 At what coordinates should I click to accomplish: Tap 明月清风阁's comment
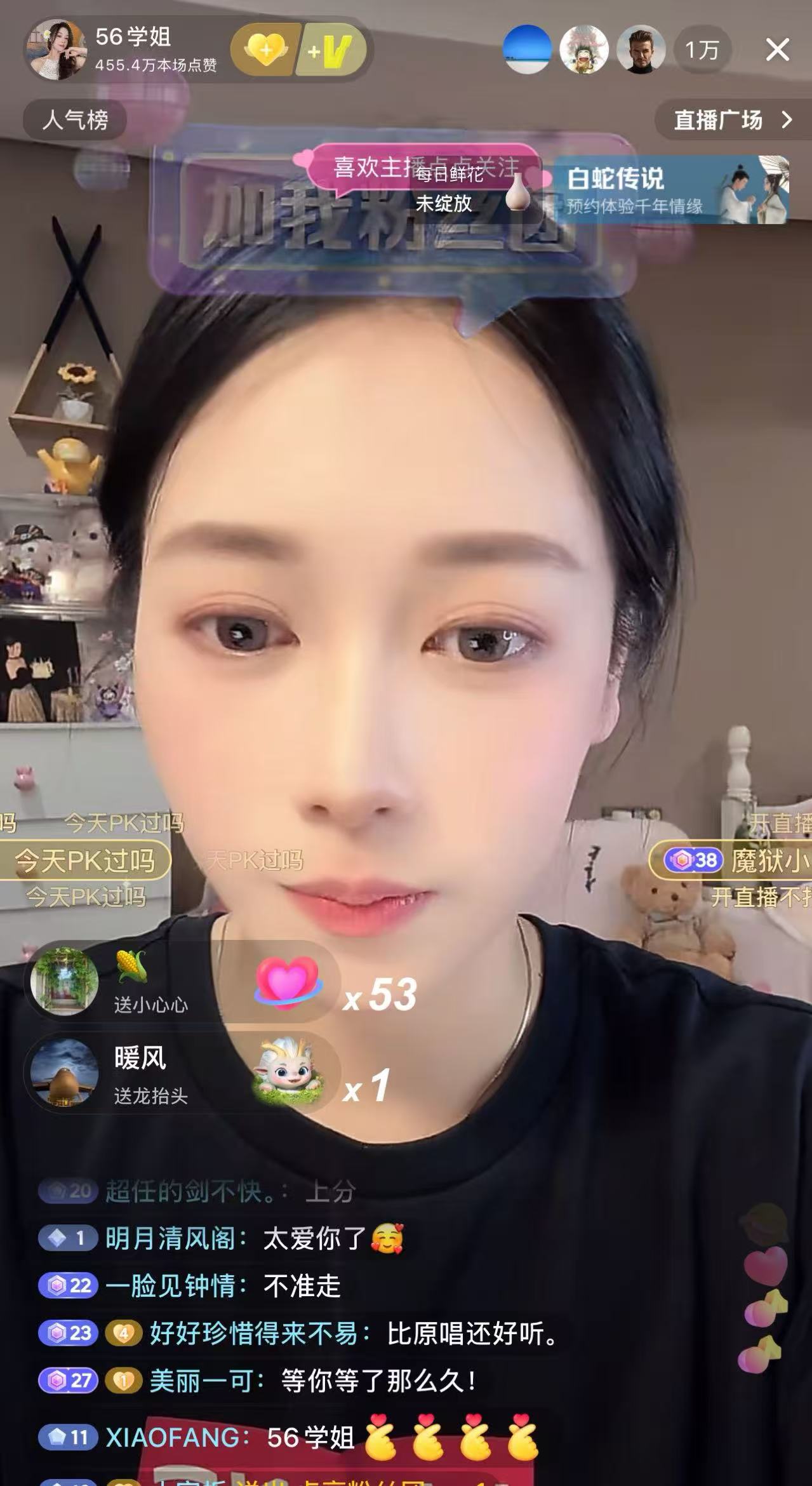click(x=222, y=1238)
